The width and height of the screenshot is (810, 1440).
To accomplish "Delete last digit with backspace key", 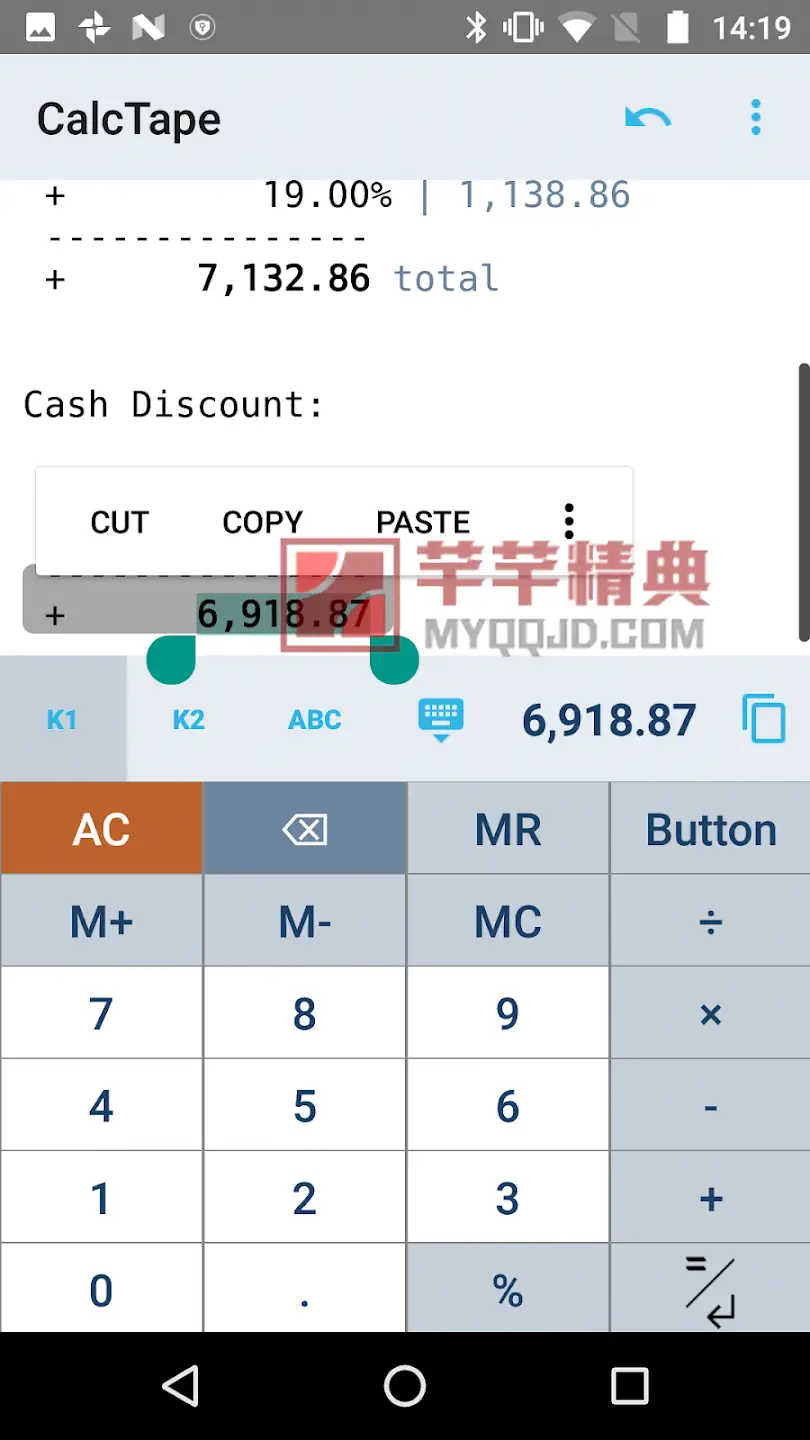I will pos(304,829).
